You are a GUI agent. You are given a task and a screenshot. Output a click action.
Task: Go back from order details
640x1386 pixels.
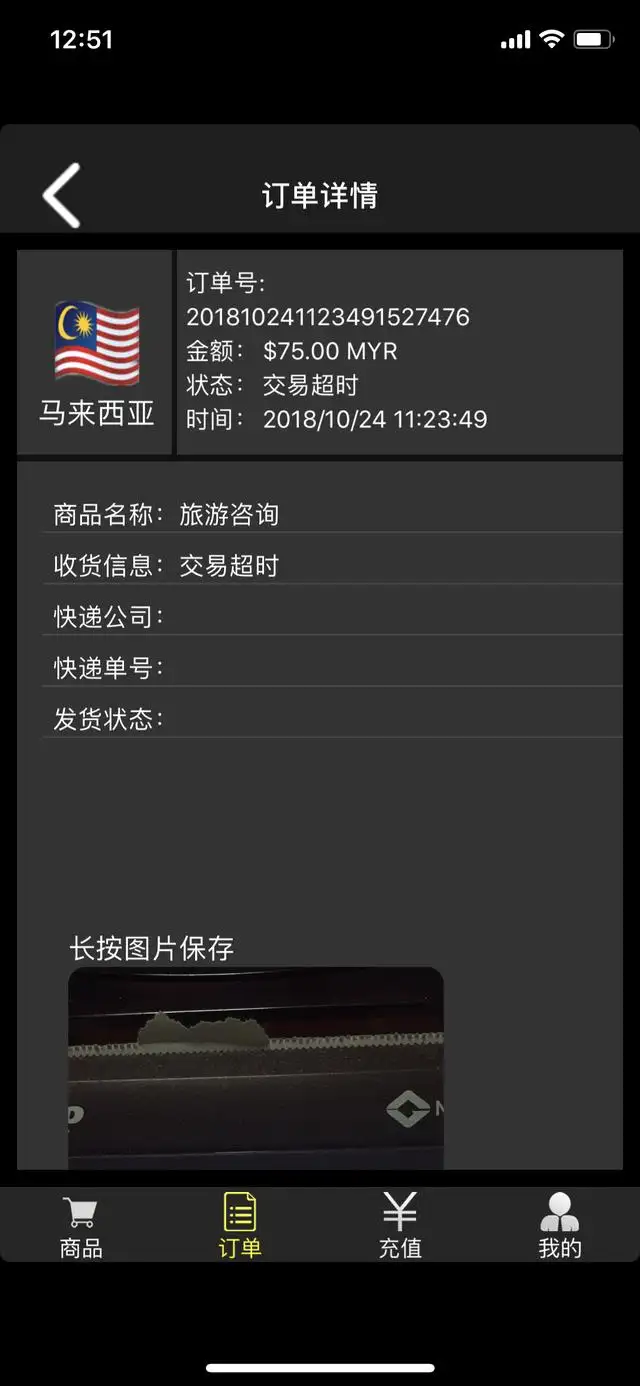61,195
